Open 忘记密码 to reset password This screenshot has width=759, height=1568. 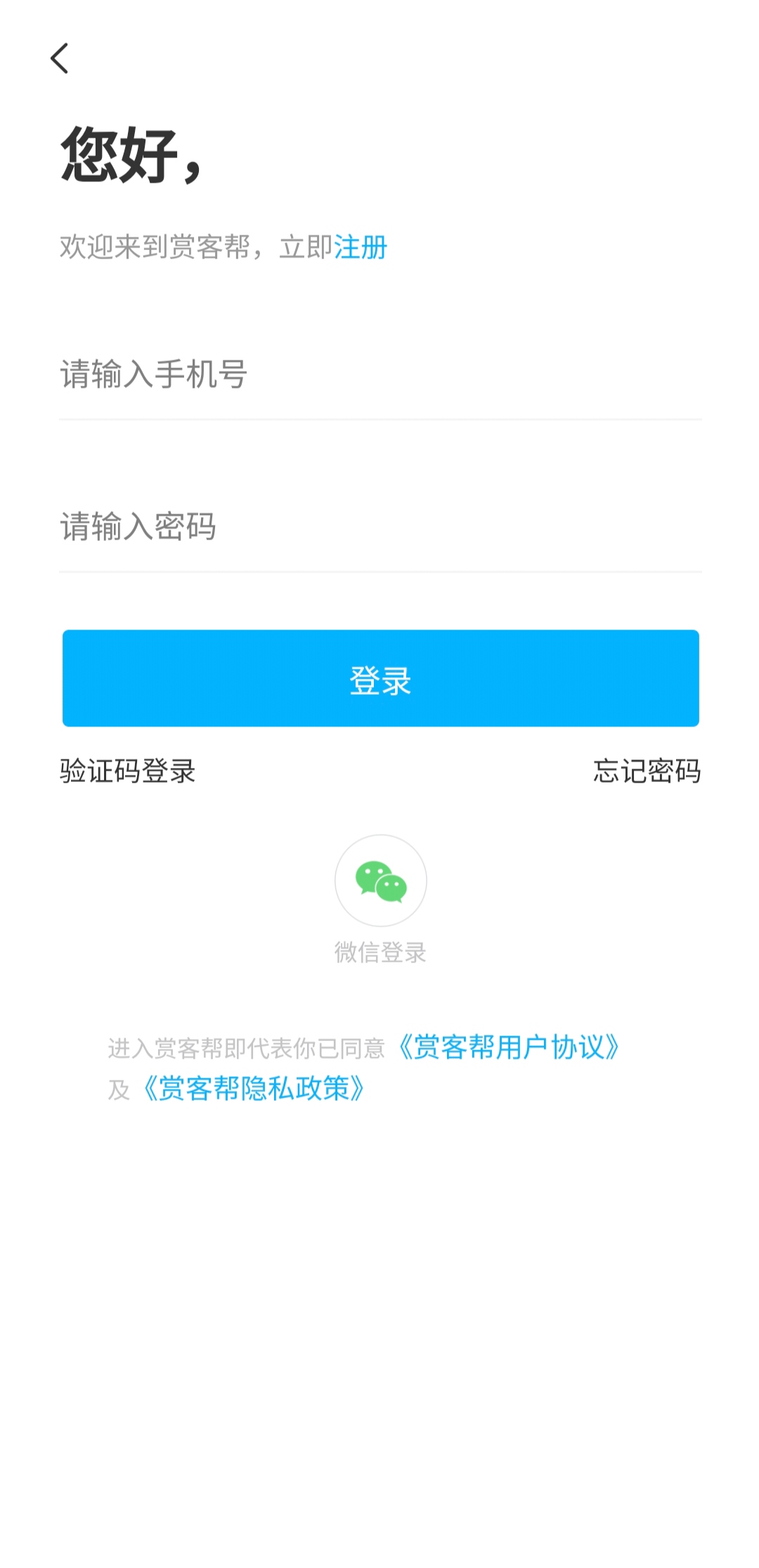point(647,771)
